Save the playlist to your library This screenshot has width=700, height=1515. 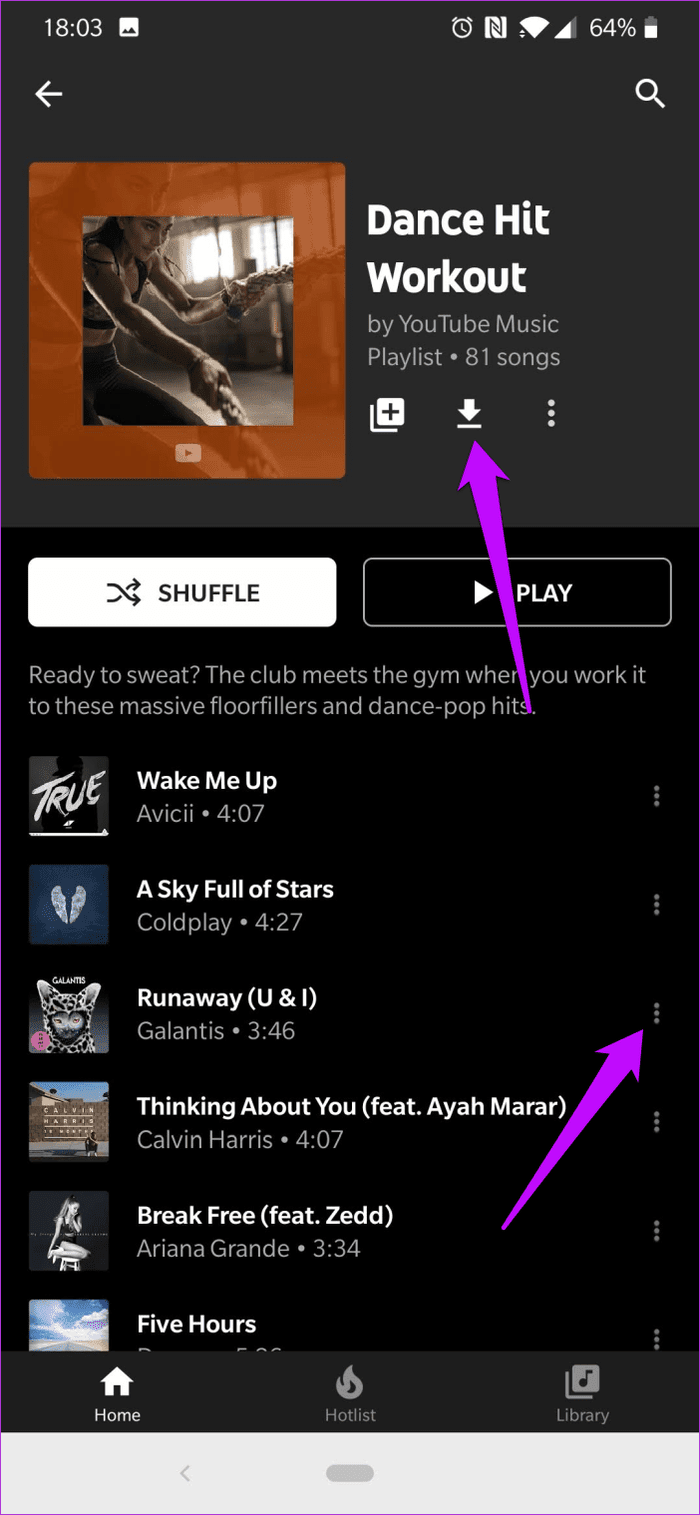[387, 414]
